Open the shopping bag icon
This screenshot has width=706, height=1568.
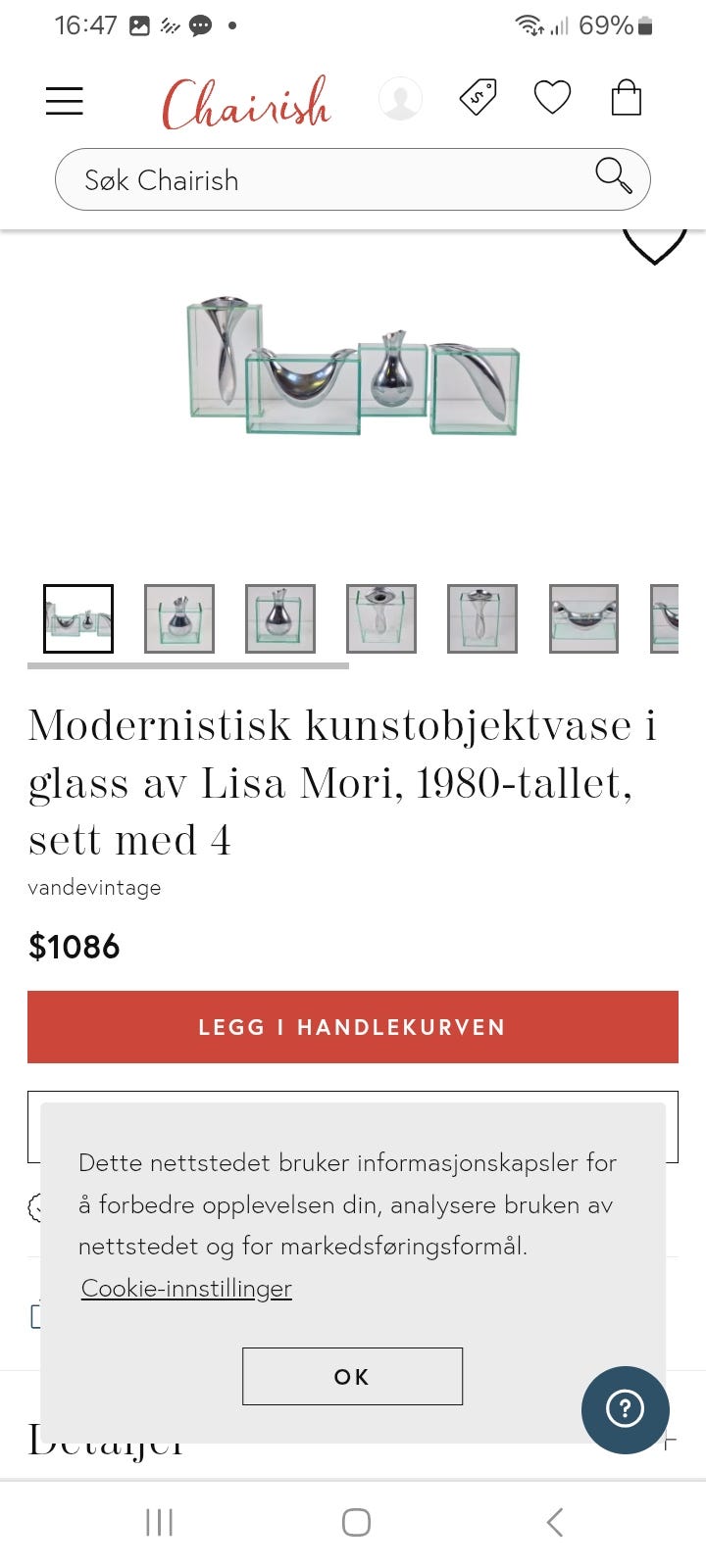click(x=627, y=98)
